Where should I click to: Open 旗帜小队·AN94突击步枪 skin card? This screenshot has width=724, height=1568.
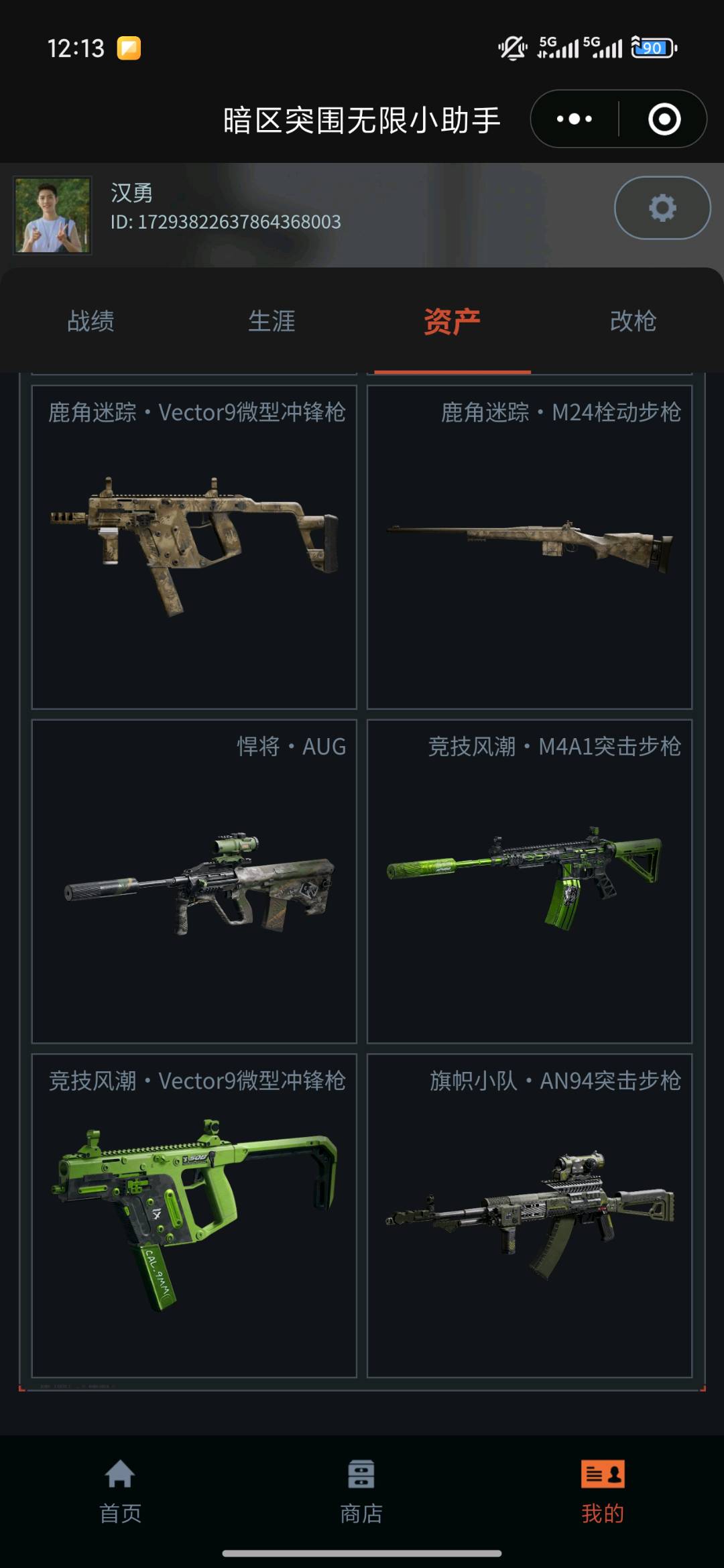[530, 1216]
